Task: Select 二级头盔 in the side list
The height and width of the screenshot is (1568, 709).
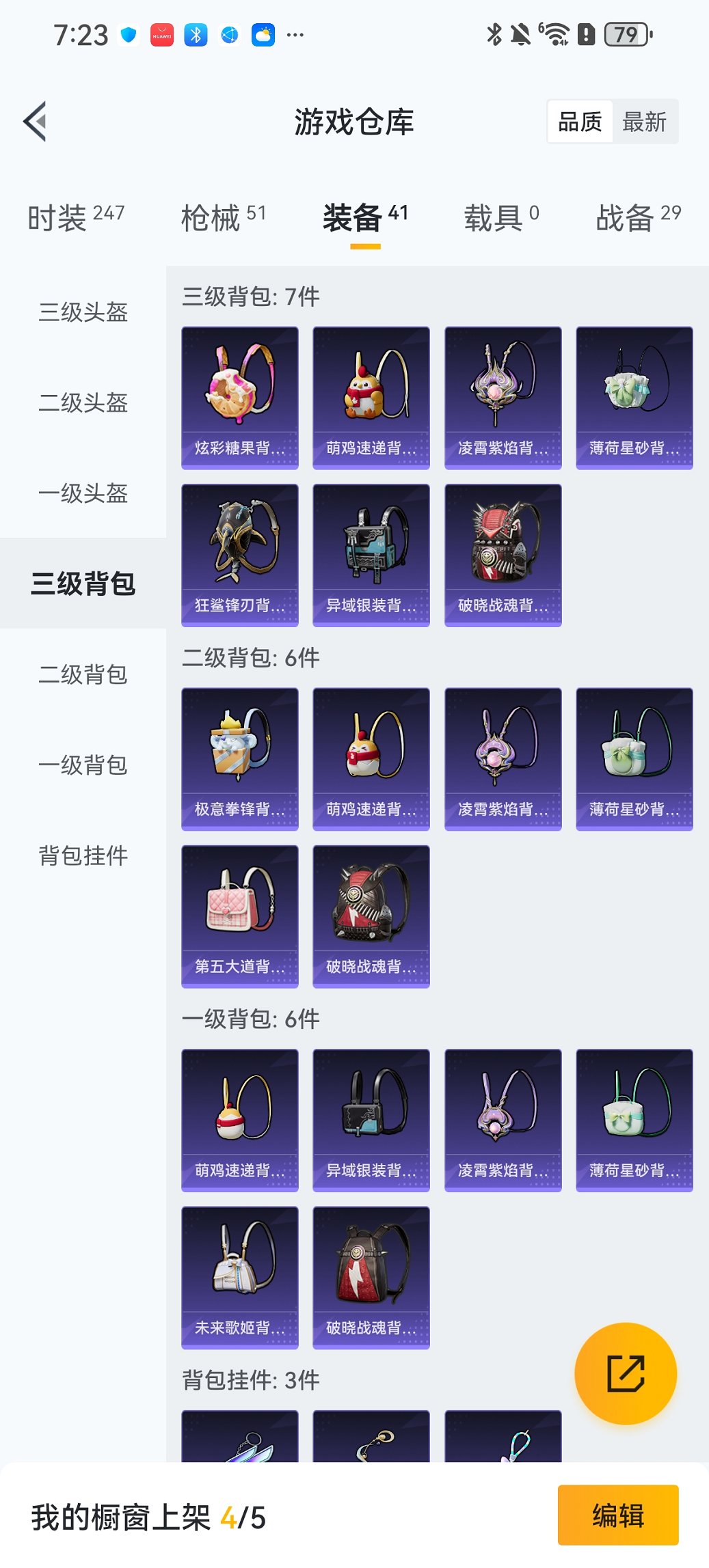Action: click(83, 402)
